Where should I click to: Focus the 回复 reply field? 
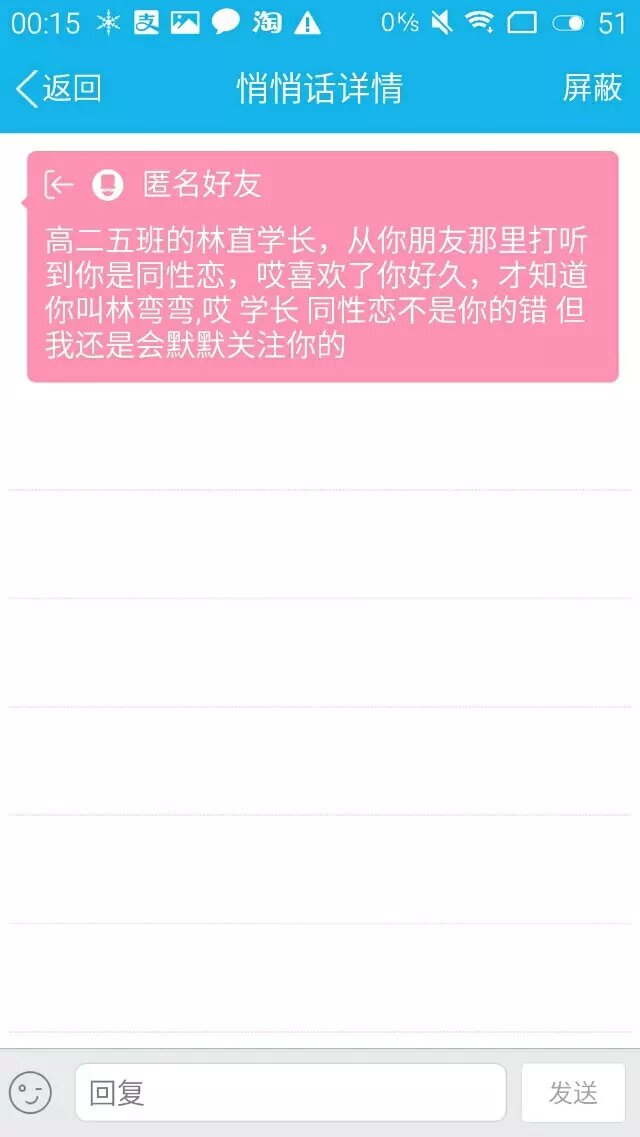click(x=290, y=1092)
